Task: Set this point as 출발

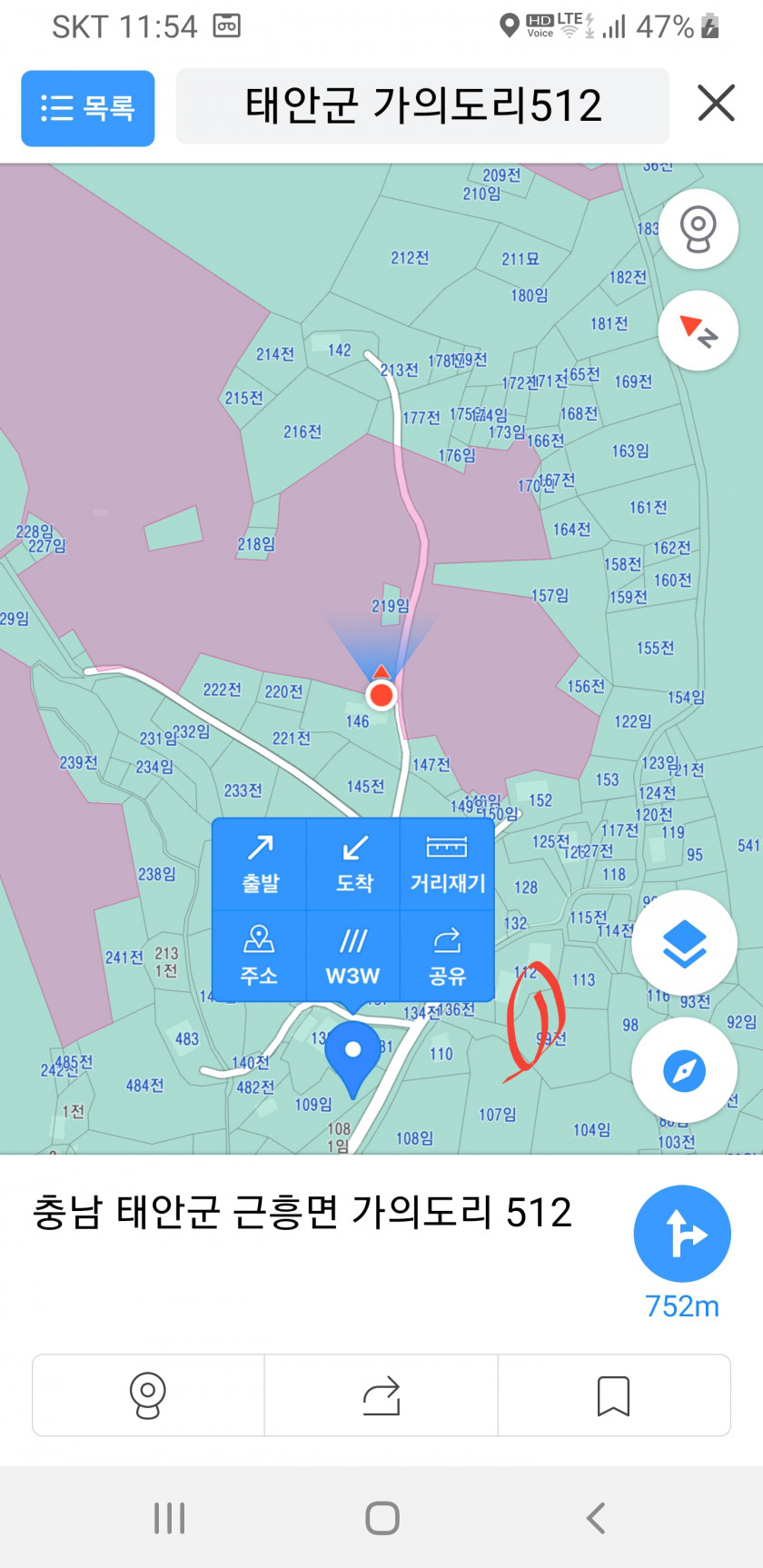Action: [x=260, y=865]
